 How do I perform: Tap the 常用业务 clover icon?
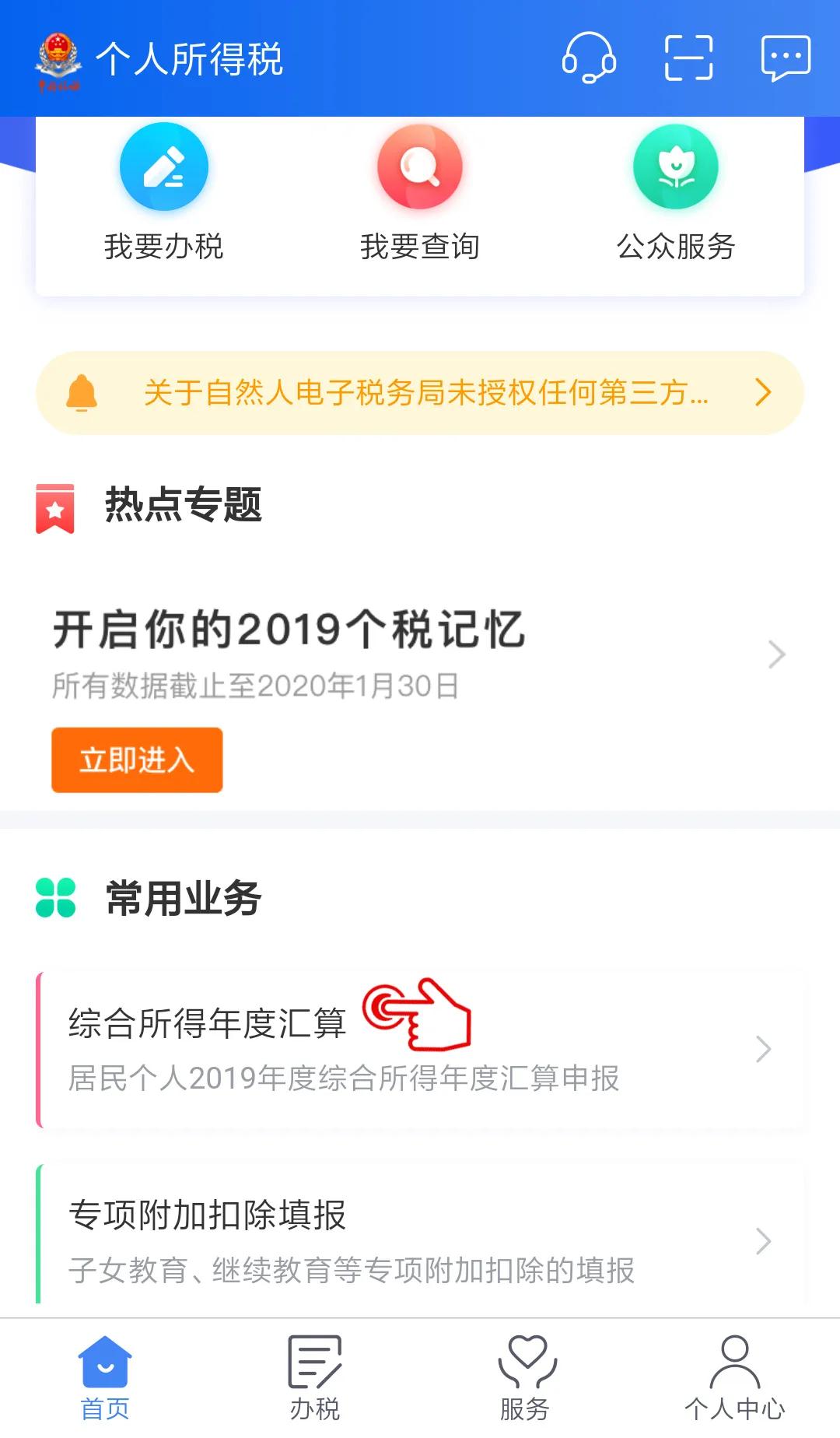[x=54, y=895]
